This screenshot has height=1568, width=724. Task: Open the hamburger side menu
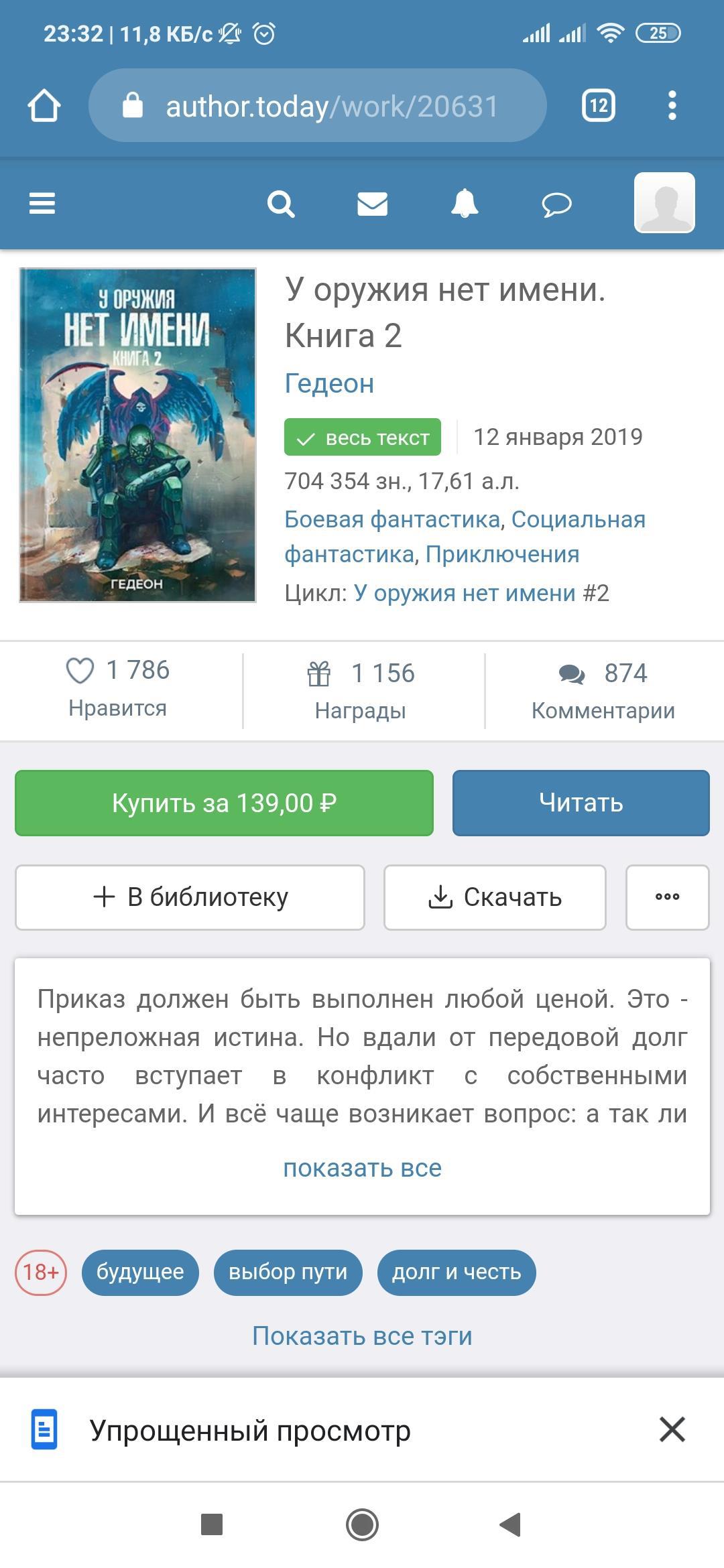pyautogui.click(x=42, y=203)
